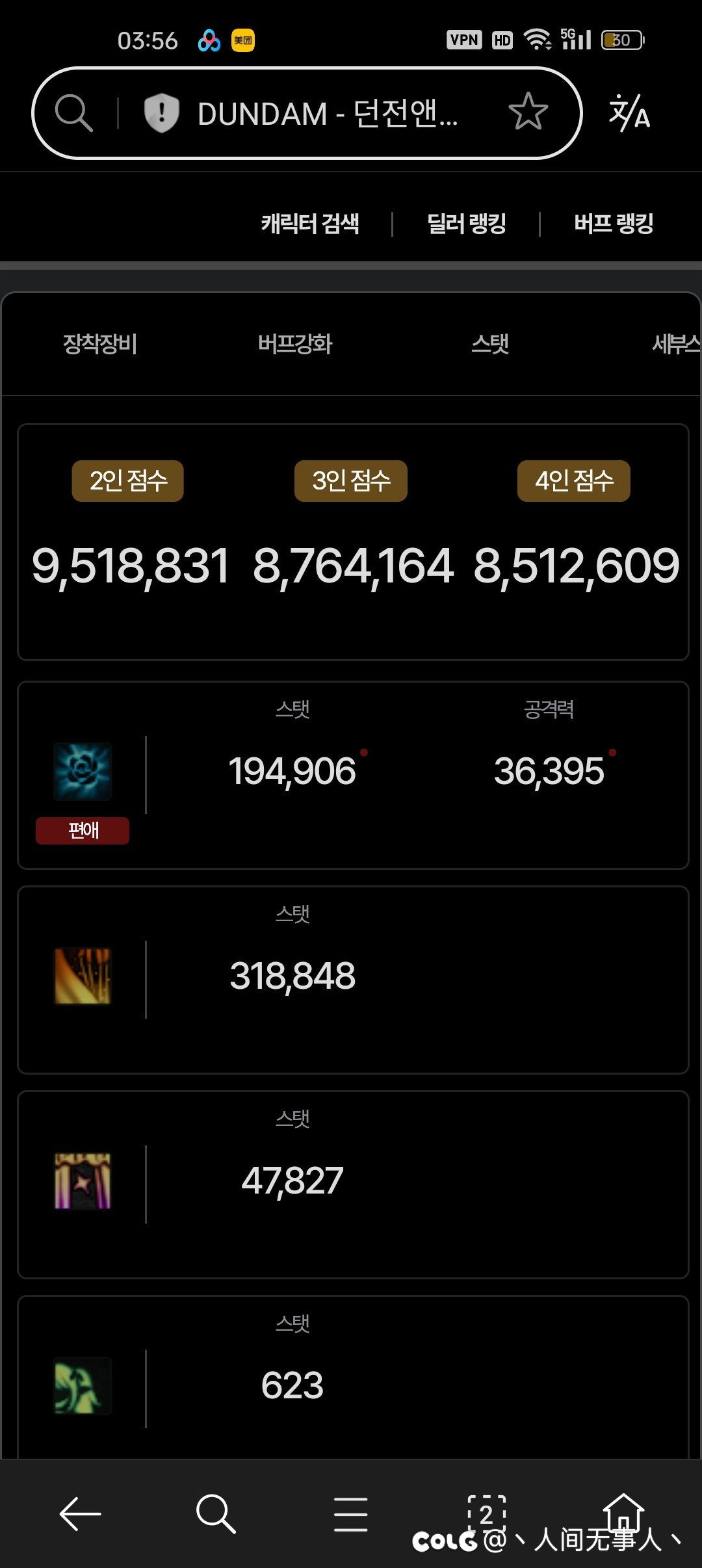Switch to the 장착장비 tab
This screenshot has width=702, height=1568.
point(100,344)
